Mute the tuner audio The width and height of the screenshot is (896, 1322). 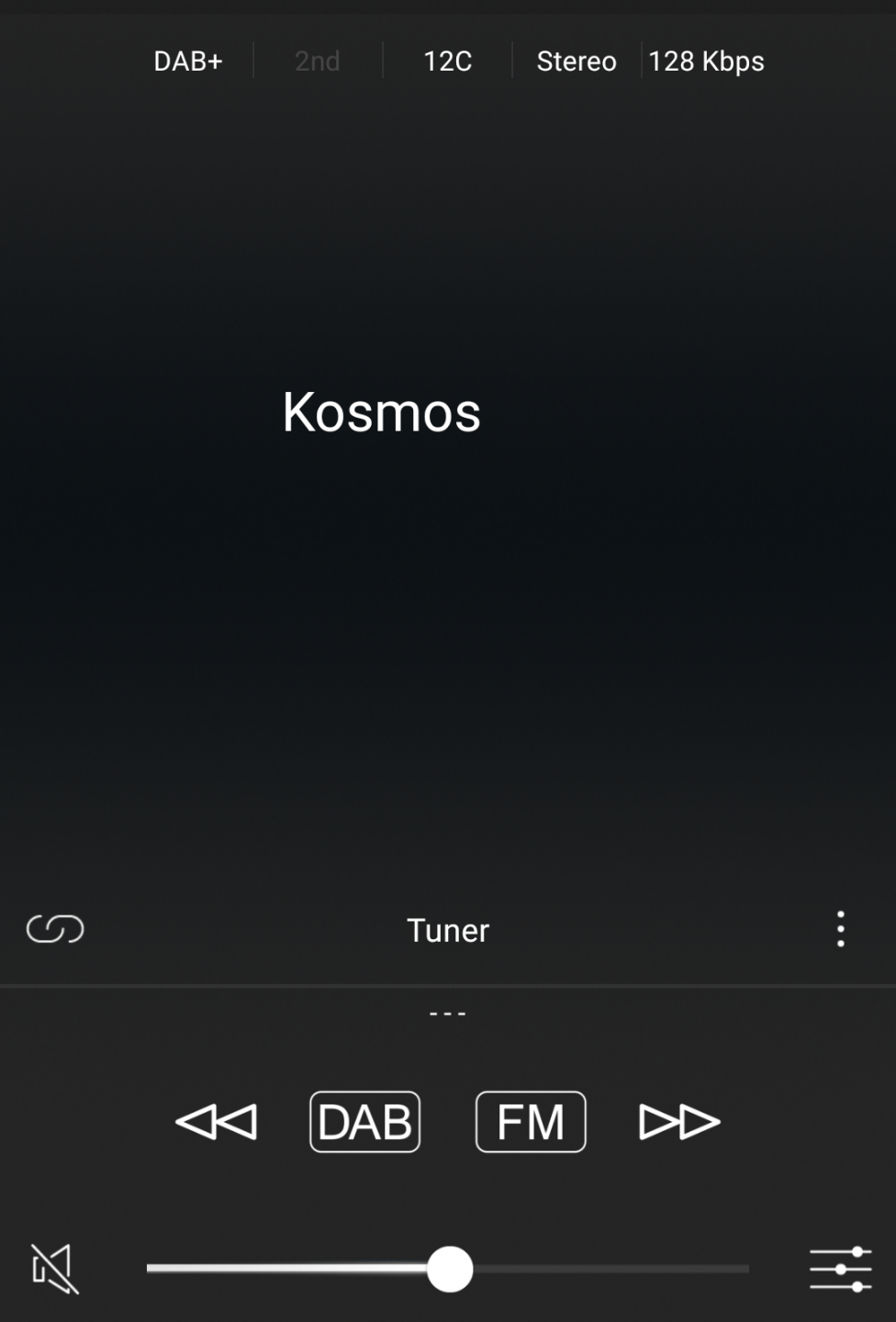(x=54, y=1269)
